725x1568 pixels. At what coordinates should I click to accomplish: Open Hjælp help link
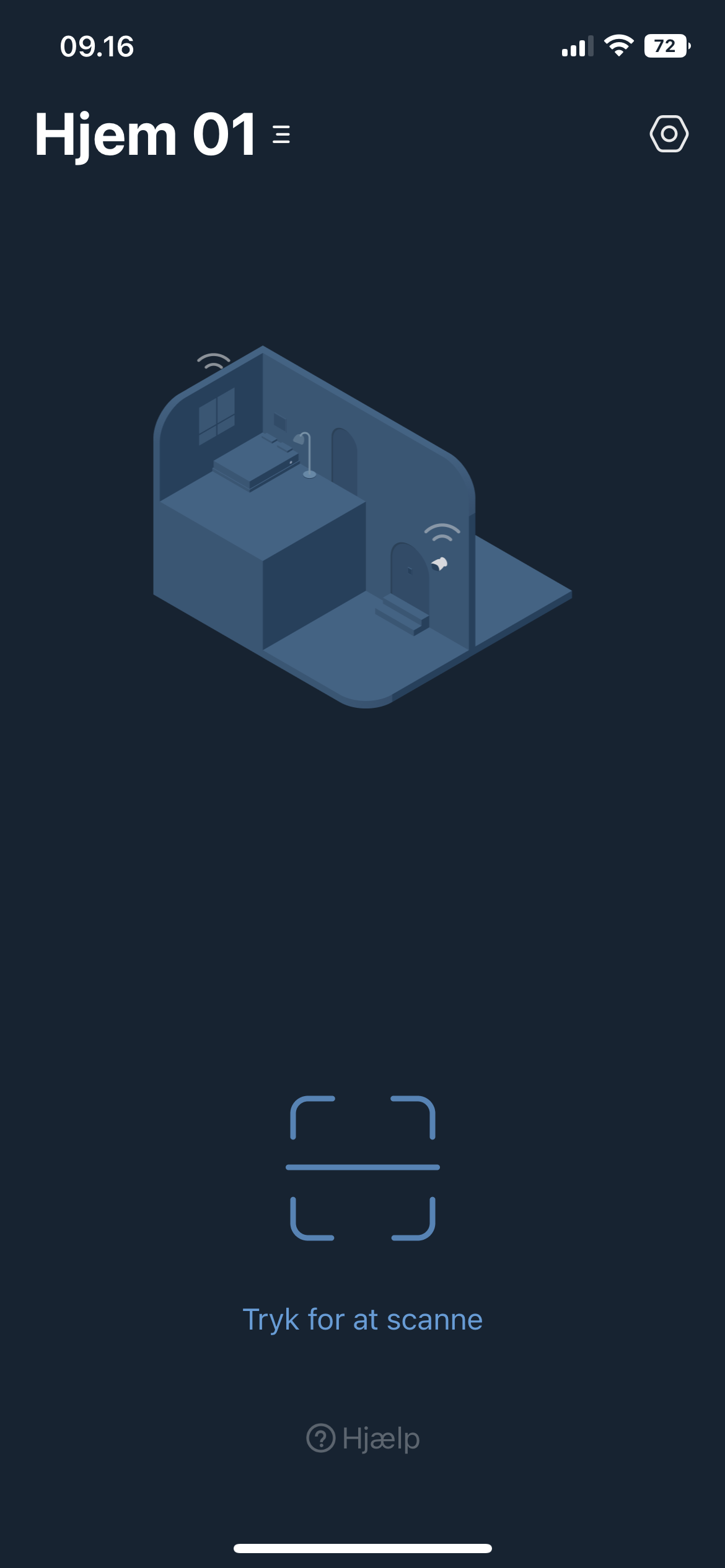point(363,1438)
